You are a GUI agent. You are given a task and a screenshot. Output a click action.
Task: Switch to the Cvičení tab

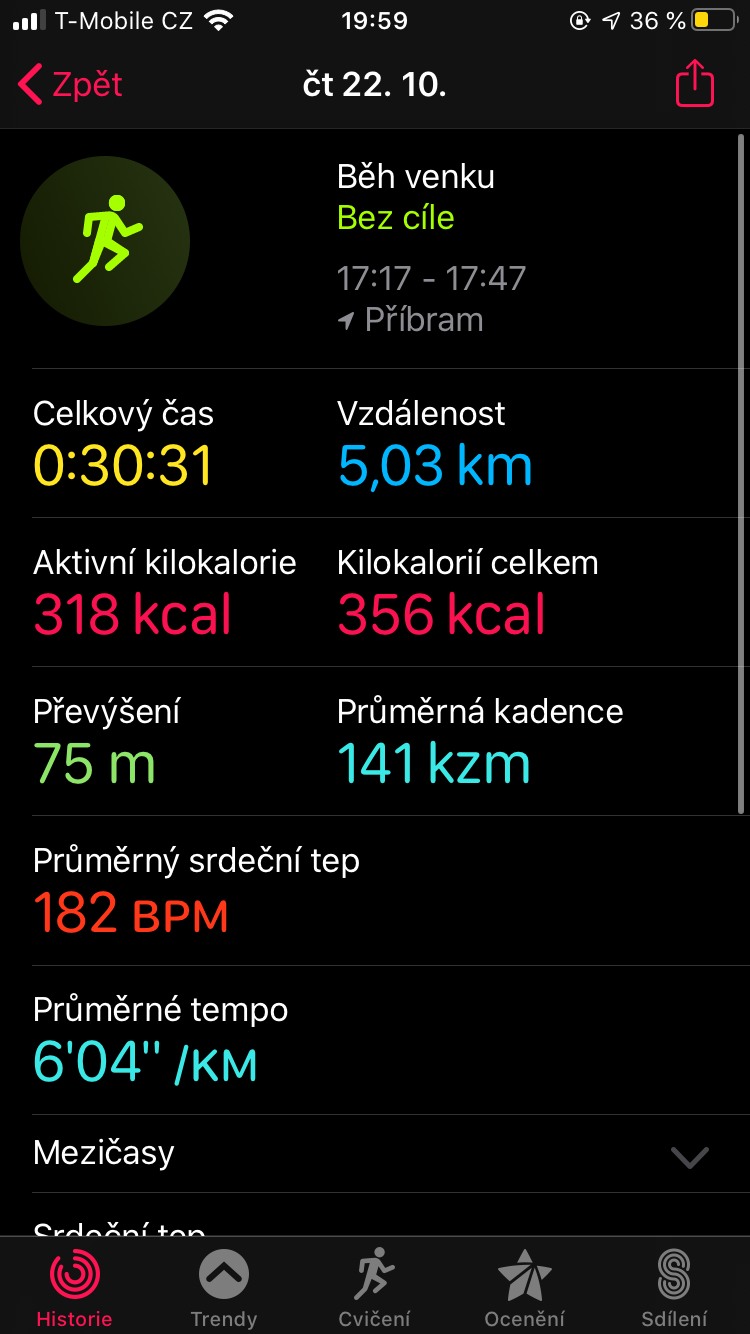(x=374, y=1288)
